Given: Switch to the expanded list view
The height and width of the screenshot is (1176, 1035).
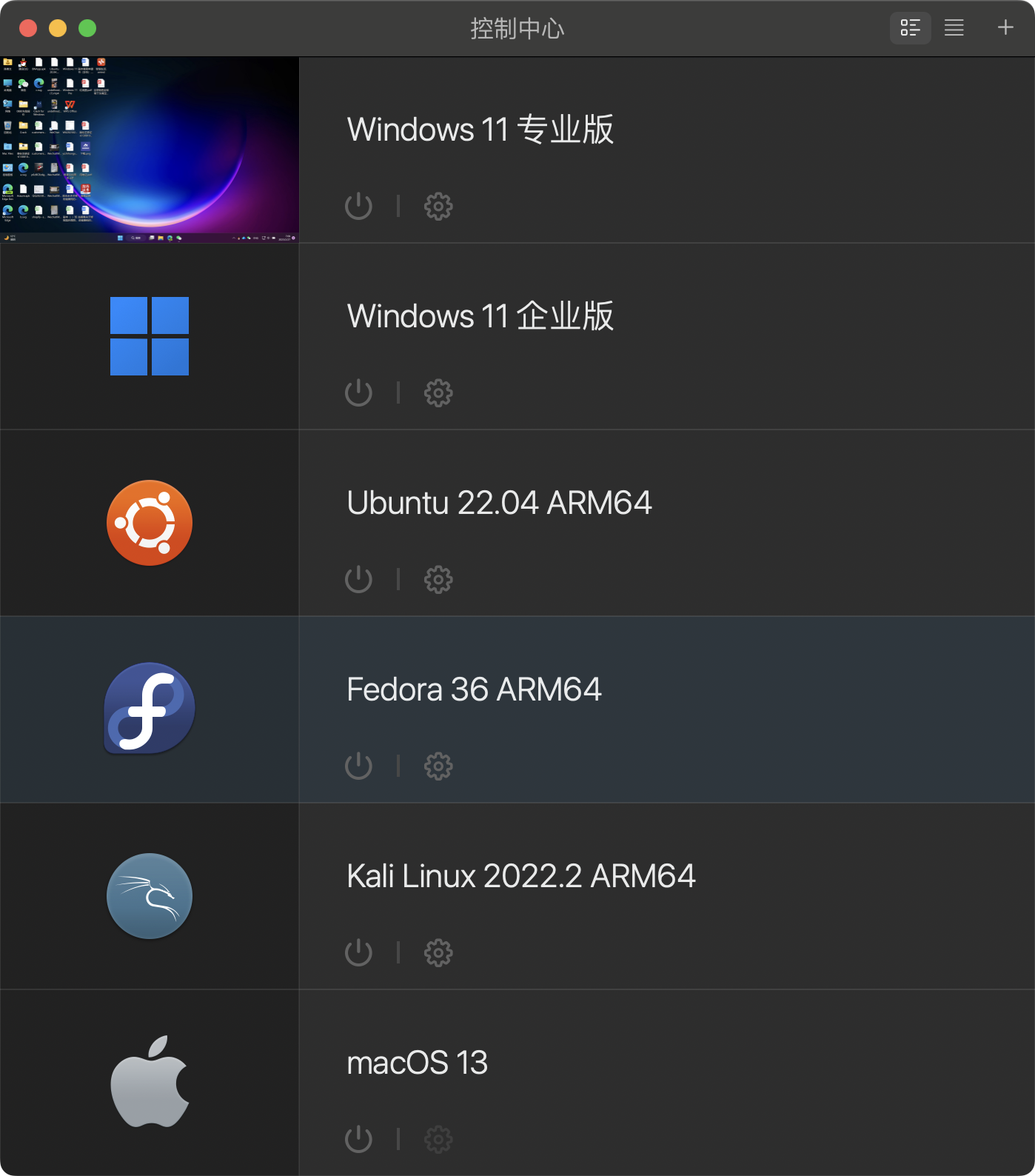Looking at the screenshot, I should pos(910,28).
